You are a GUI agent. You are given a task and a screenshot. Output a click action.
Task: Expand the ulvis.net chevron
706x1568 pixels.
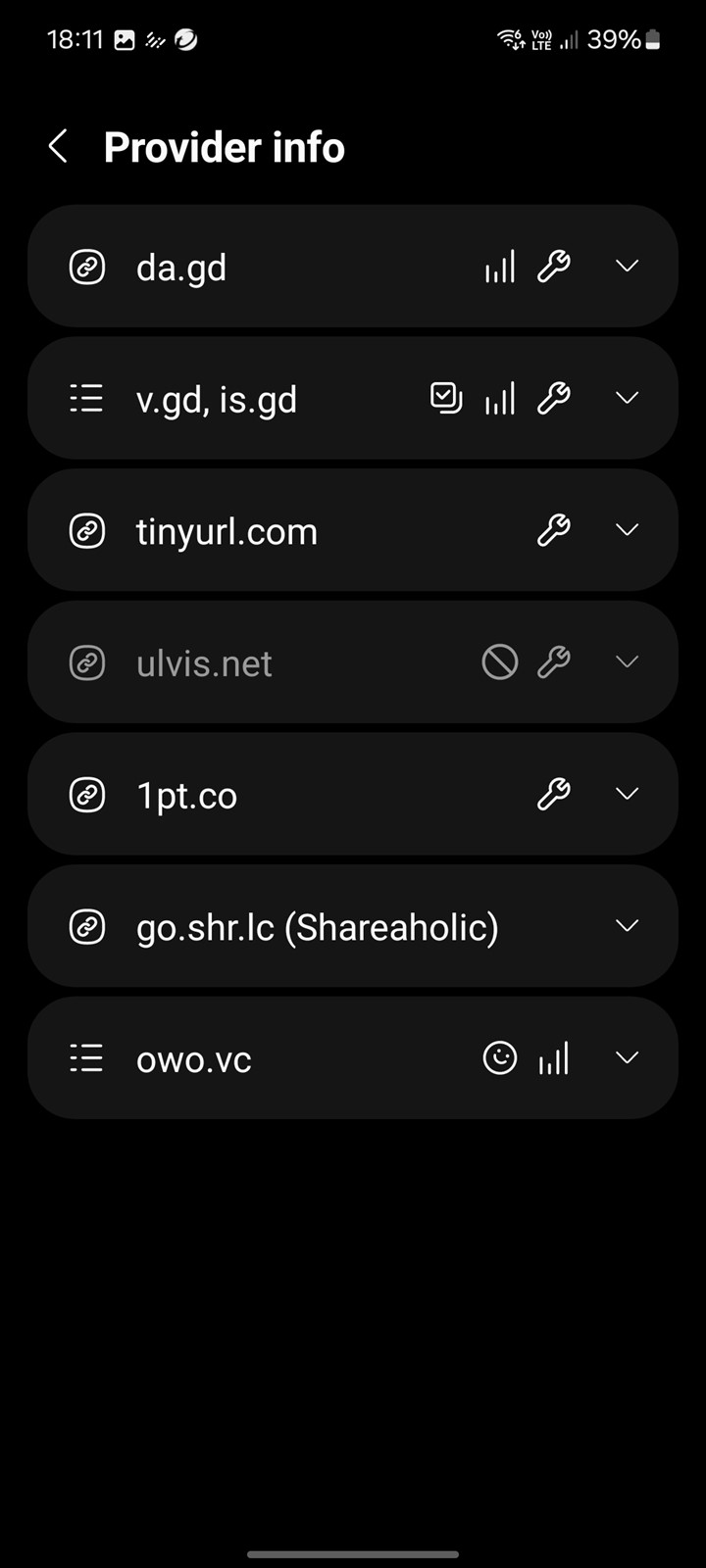pyautogui.click(x=627, y=662)
